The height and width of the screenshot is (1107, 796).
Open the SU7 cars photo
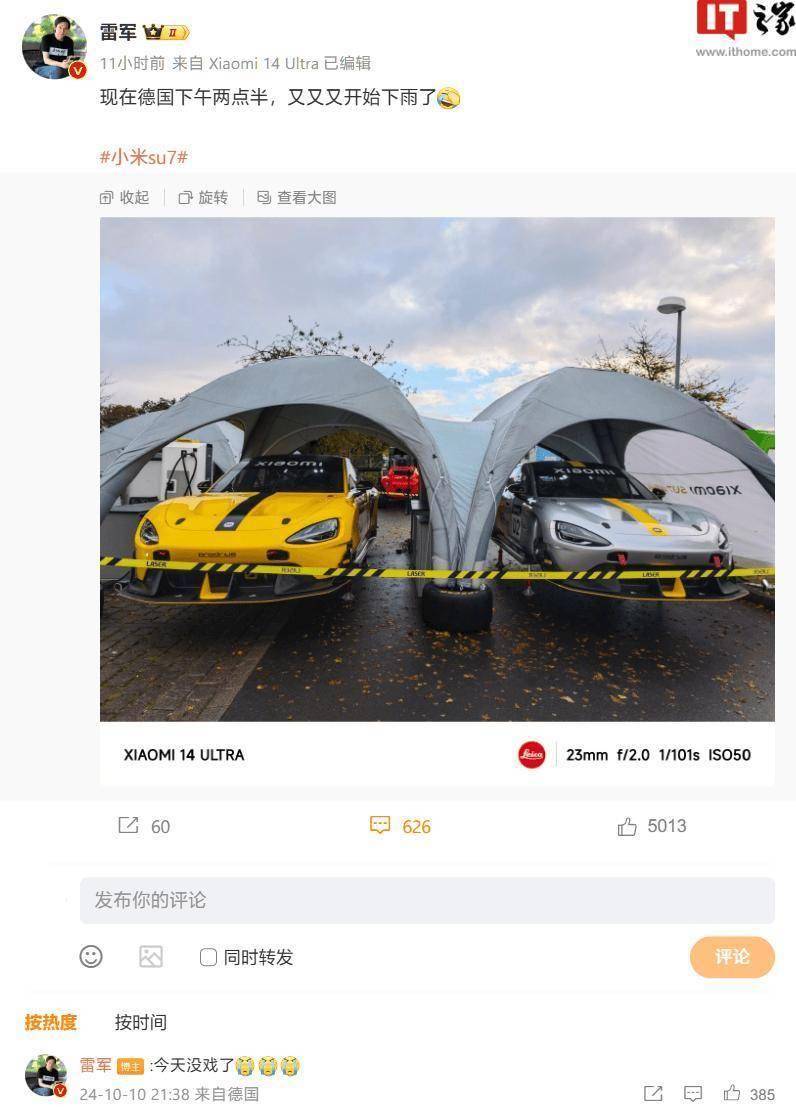click(437, 468)
